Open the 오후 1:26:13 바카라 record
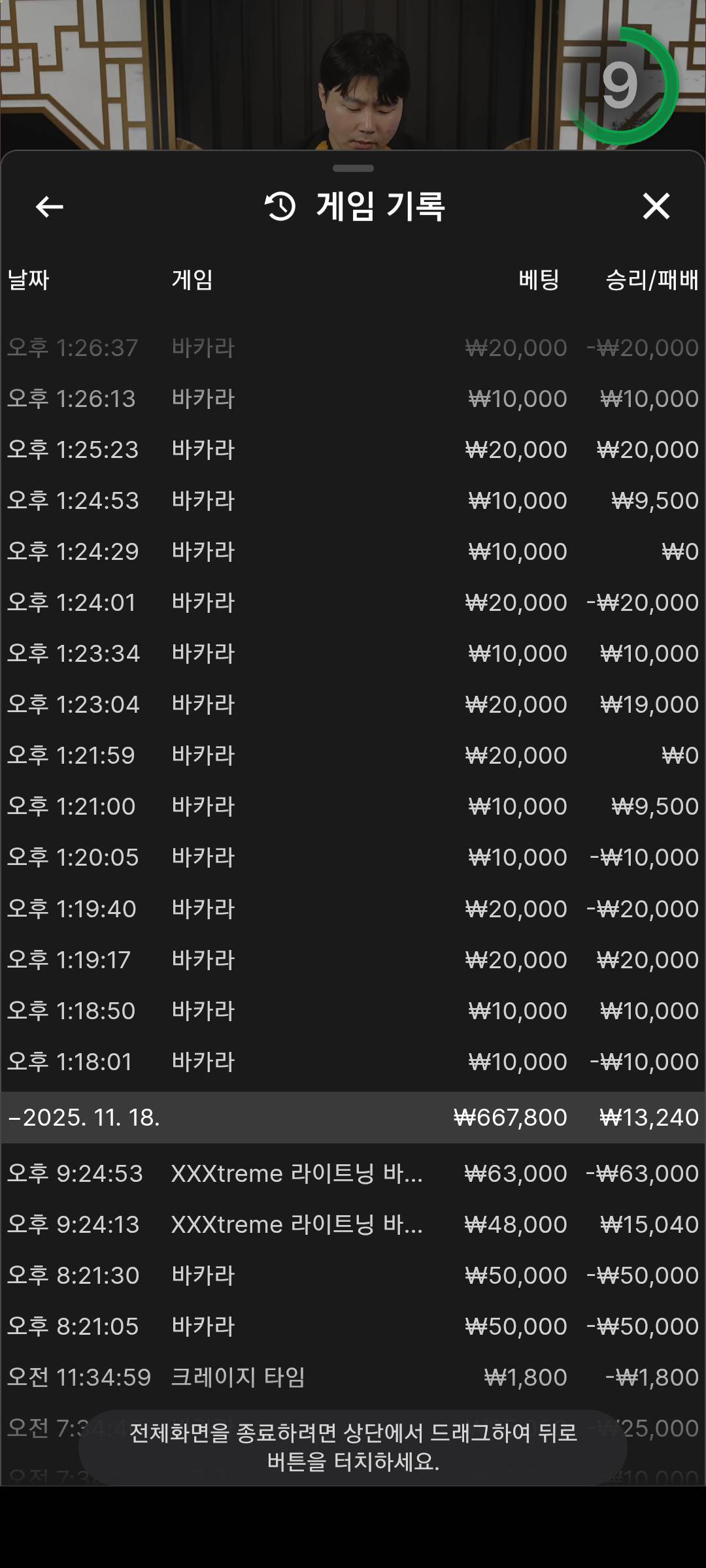This screenshot has height=1568, width=706. click(x=353, y=399)
